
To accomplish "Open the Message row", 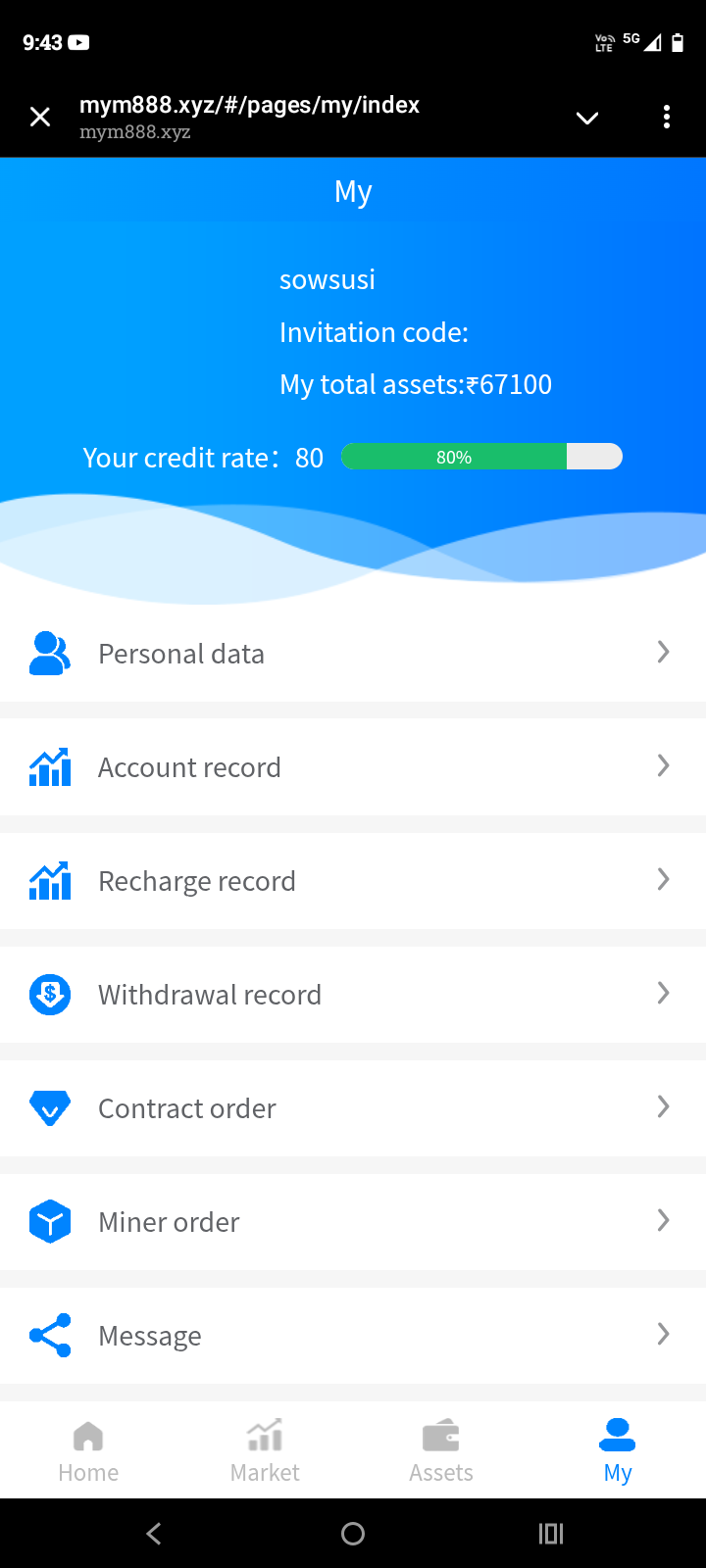I will (x=353, y=1336).
